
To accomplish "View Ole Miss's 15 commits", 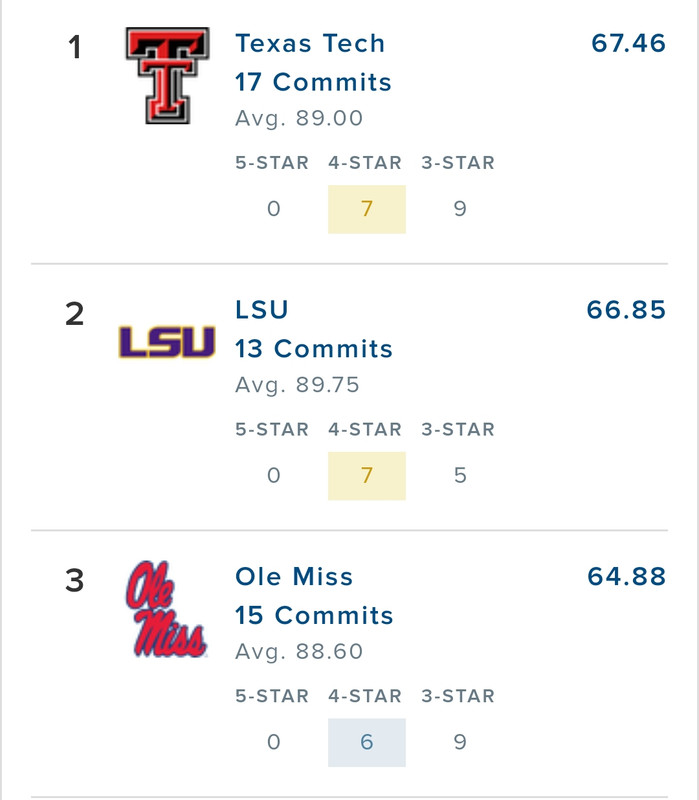I will click(x=314, y=615).
